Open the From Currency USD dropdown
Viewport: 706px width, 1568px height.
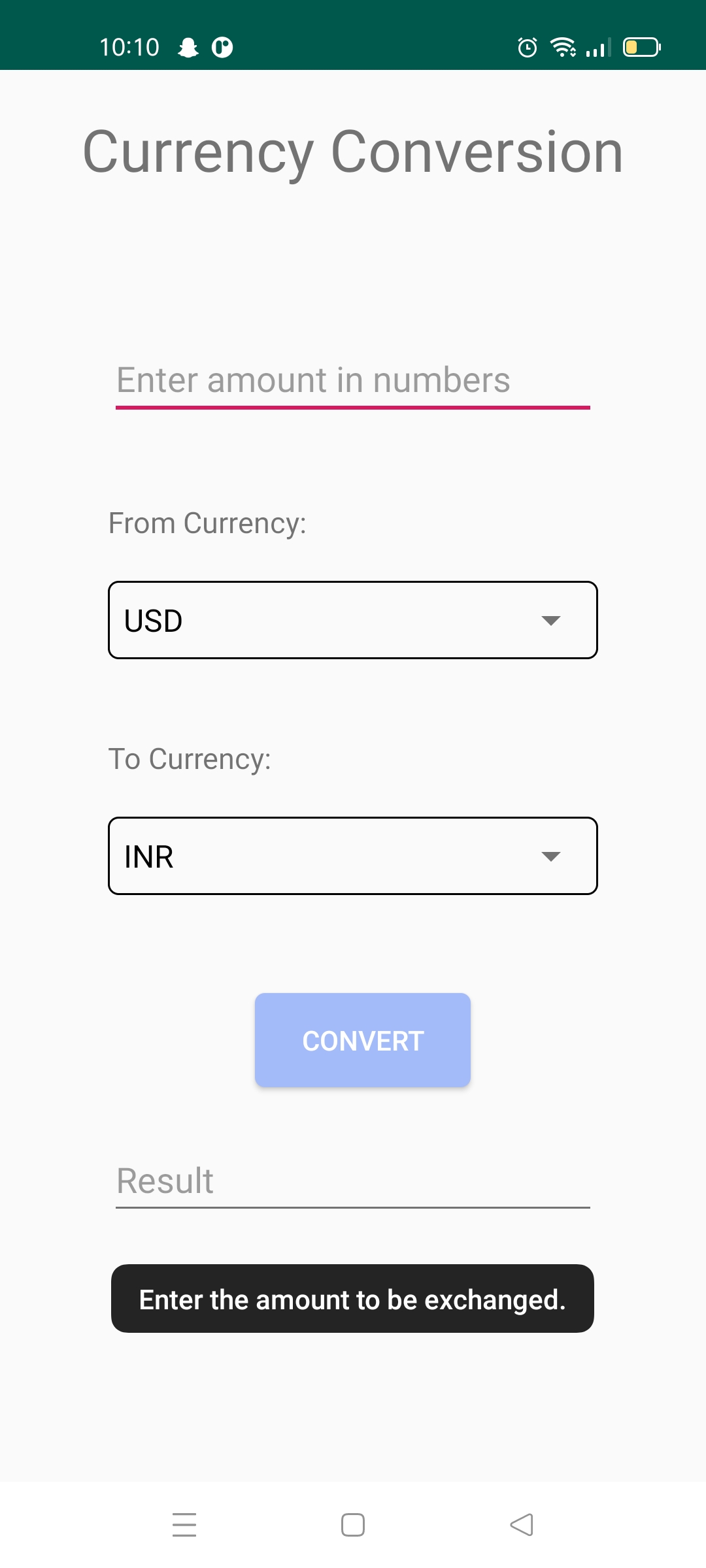[352, 620]
